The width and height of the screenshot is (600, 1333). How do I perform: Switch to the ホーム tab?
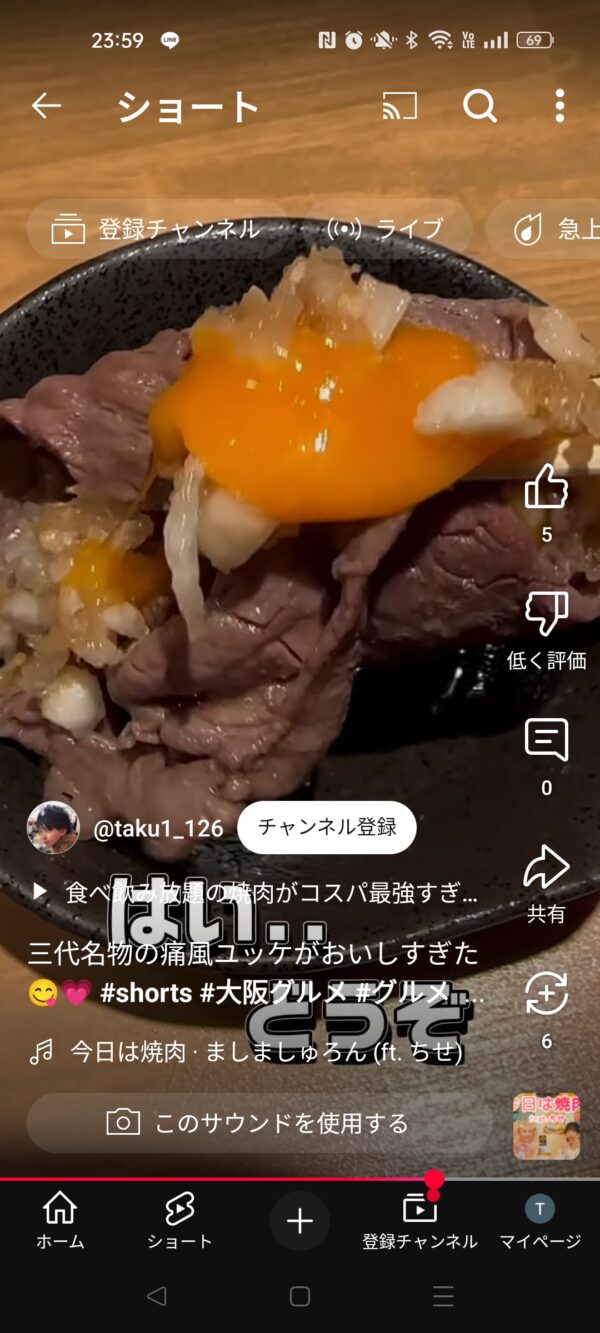point(60,1220)
